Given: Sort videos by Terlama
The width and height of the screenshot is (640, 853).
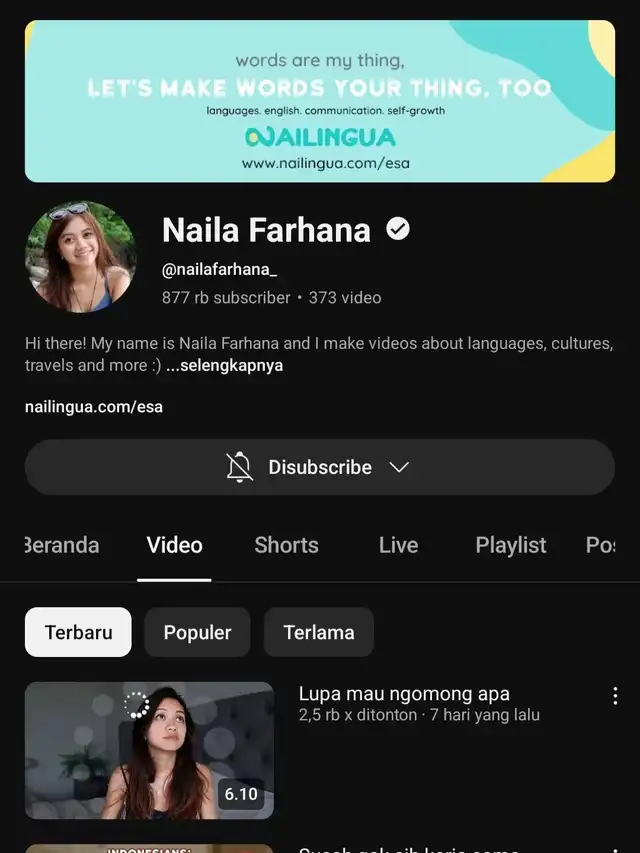Looking at the screenshot, I should tap(318, 632).
